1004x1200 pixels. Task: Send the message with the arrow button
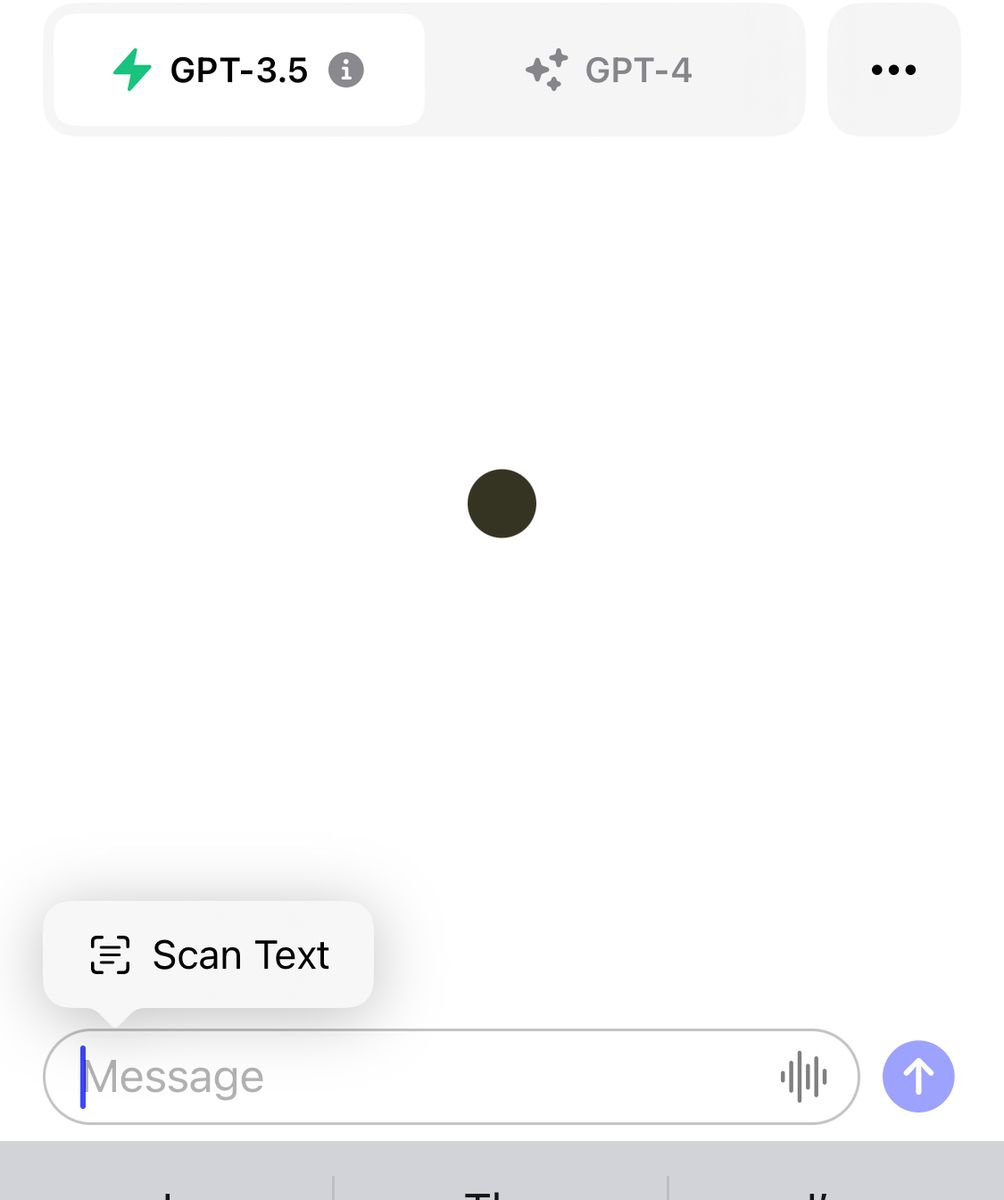pos(918,1077)
